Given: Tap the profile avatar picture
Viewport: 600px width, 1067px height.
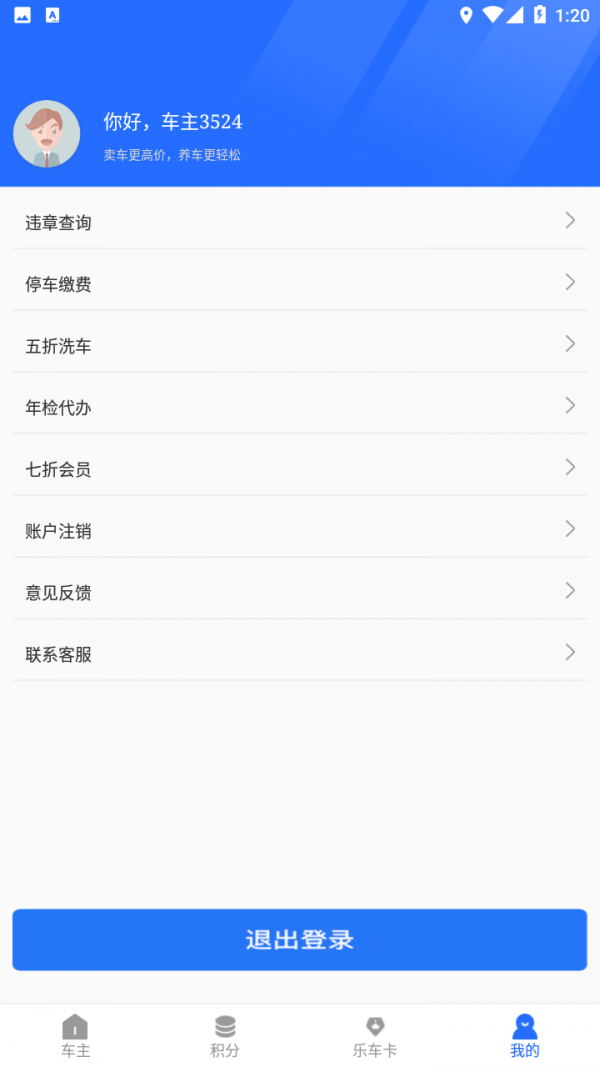Looking at the screenshot, I should click(47, 134).
